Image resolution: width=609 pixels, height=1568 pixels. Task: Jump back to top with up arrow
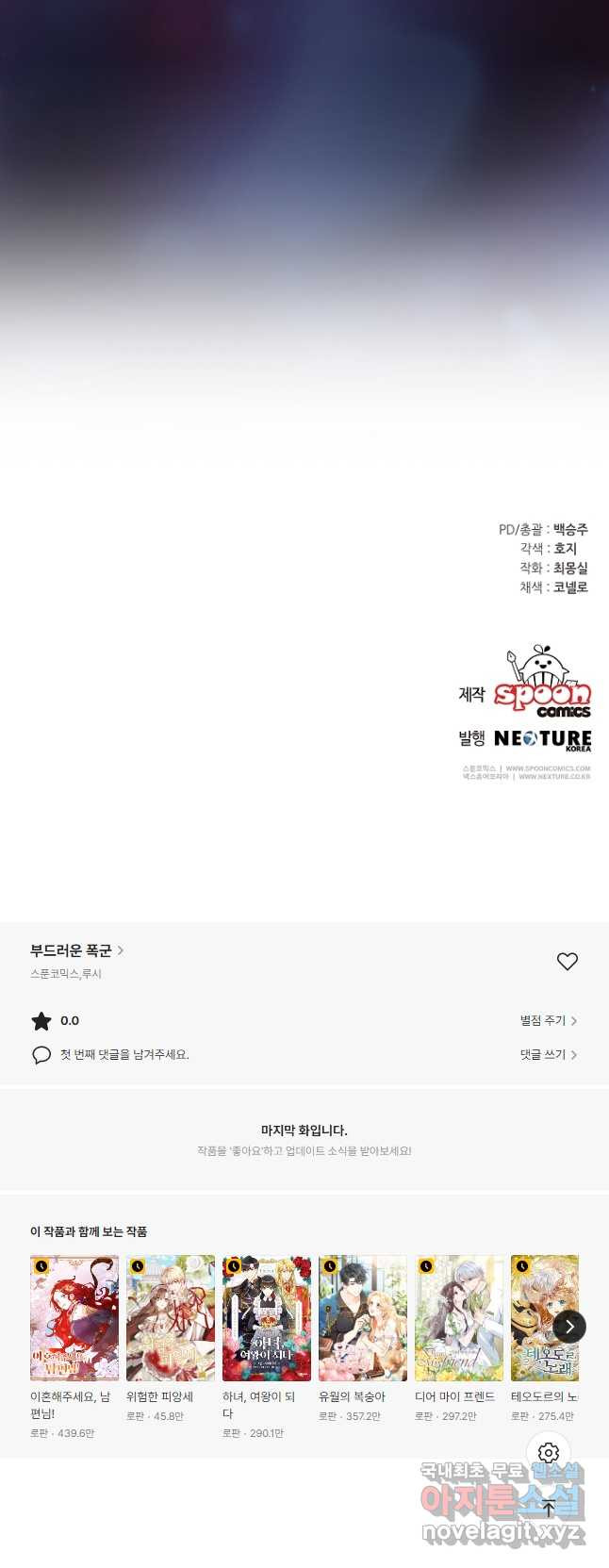coord(549,1508)
